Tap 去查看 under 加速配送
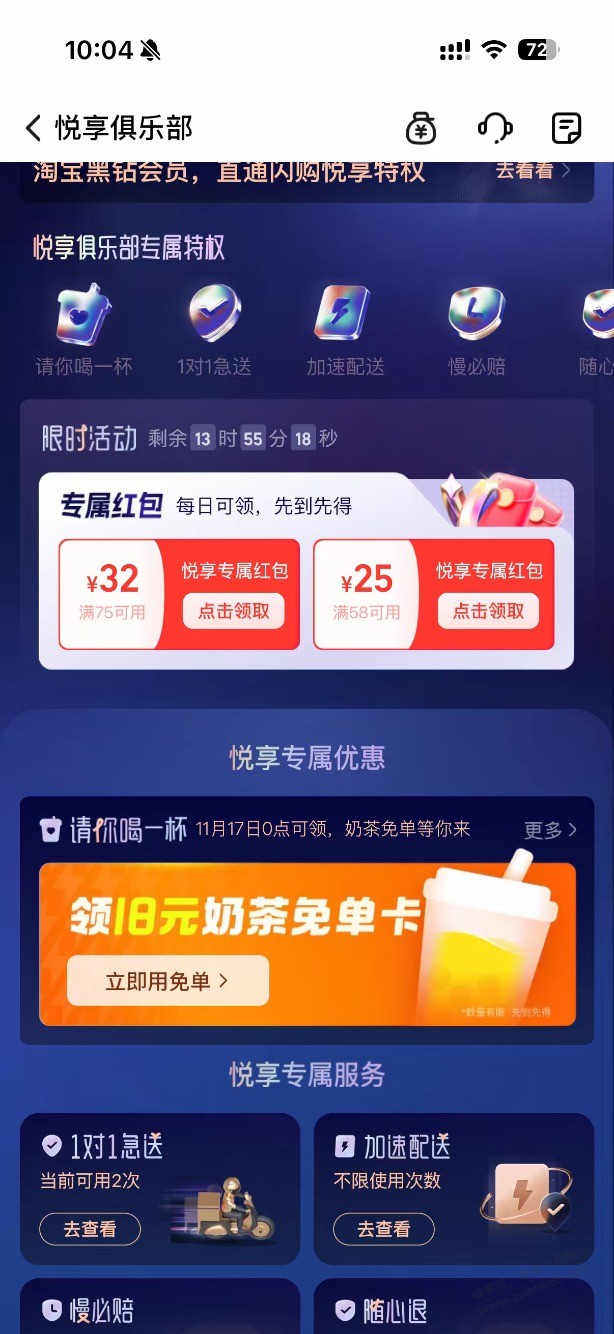Image resolution: width=614 pixels, height=1334 pixels. click(384, 1229)
